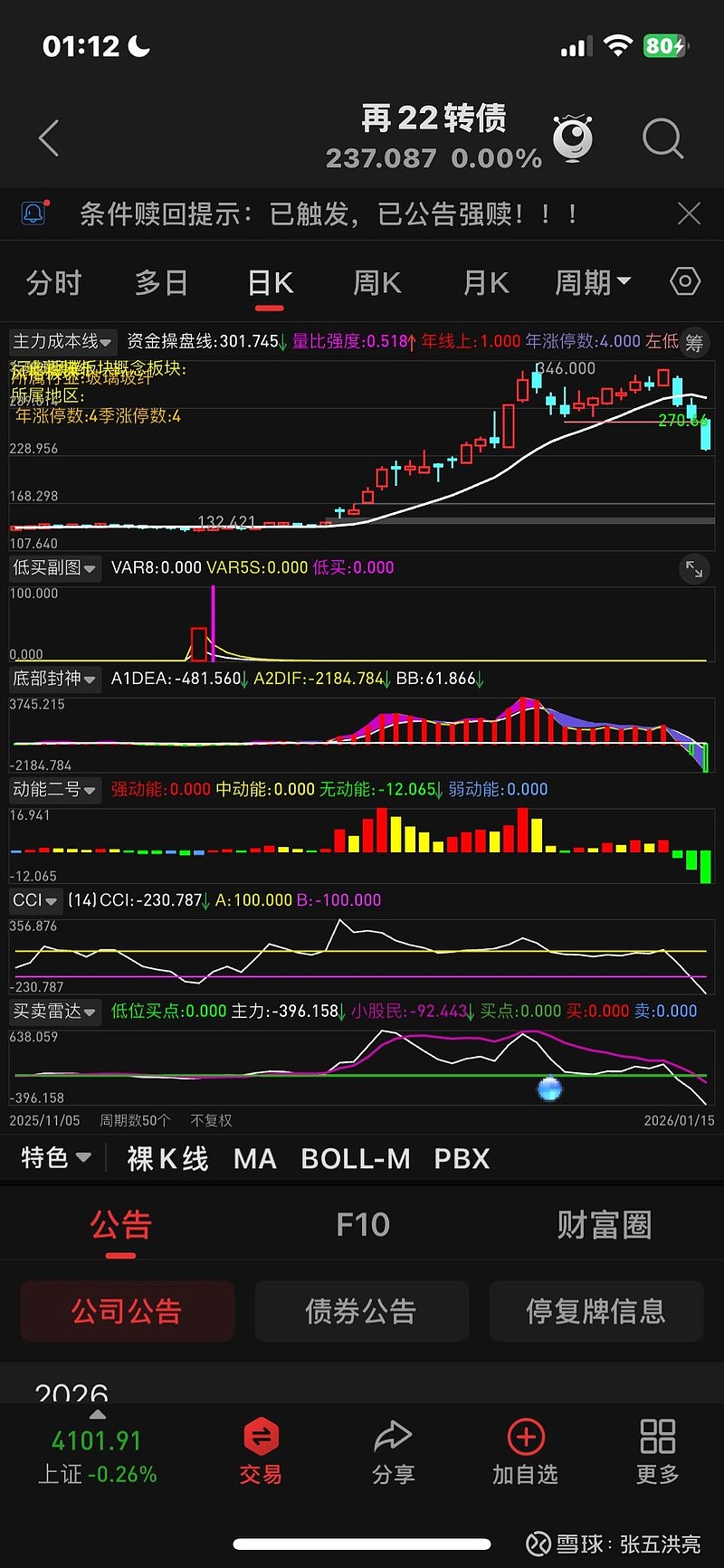
Task: Open the chart settings hexagon icon
Action: 685,282
